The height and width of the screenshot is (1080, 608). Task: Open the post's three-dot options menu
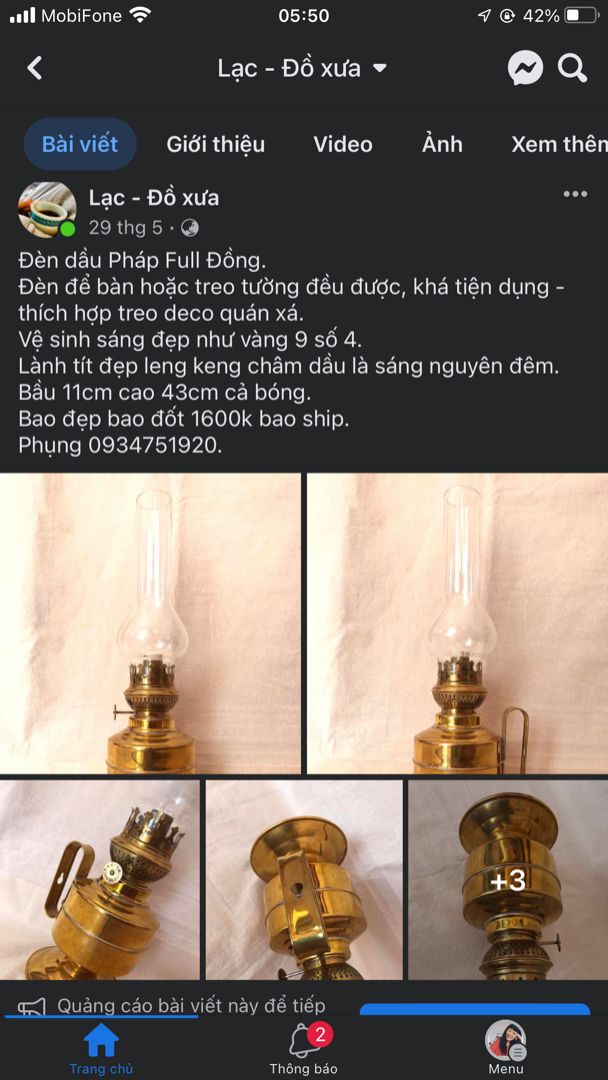click(x=575, y=194)
